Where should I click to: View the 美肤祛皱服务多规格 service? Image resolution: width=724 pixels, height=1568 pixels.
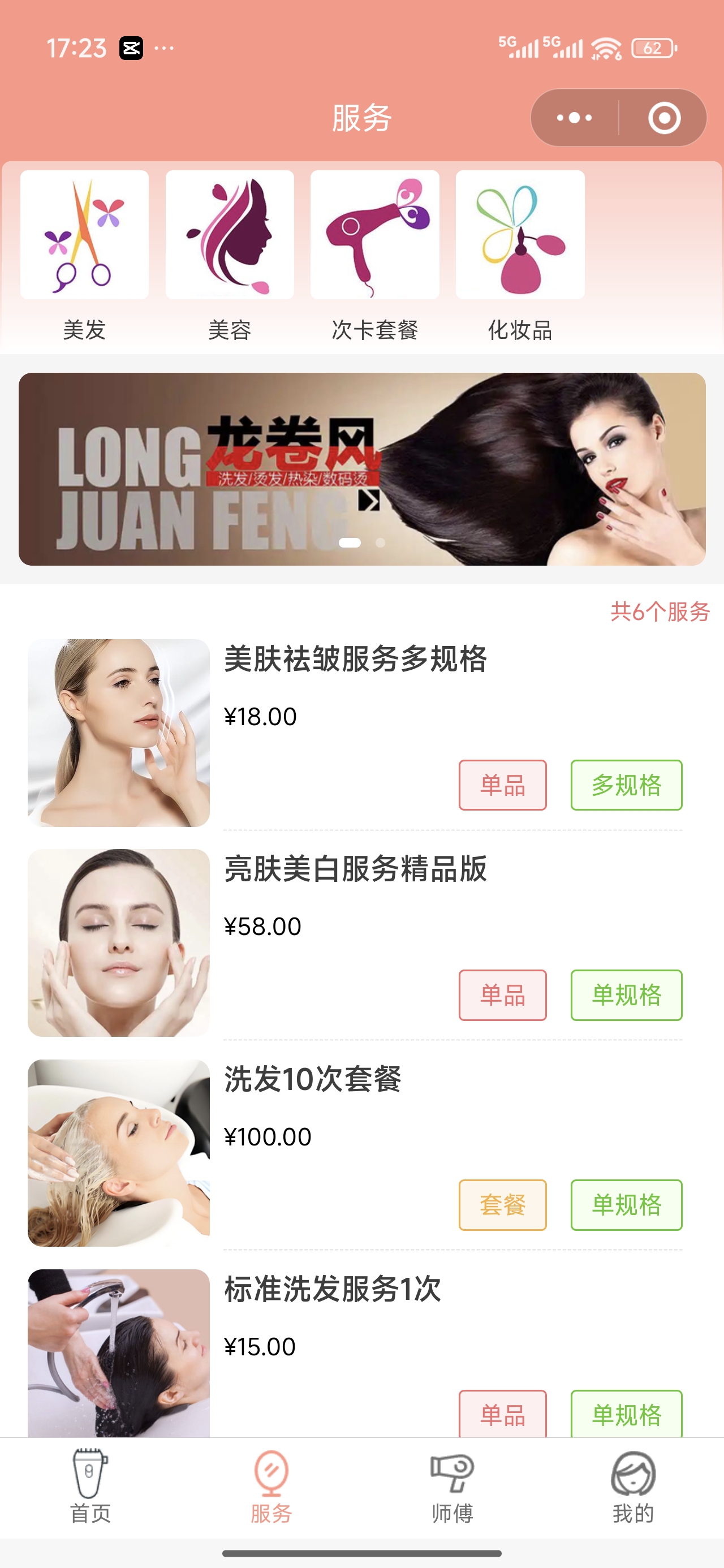pyautogui.click(x=356, y=659)
